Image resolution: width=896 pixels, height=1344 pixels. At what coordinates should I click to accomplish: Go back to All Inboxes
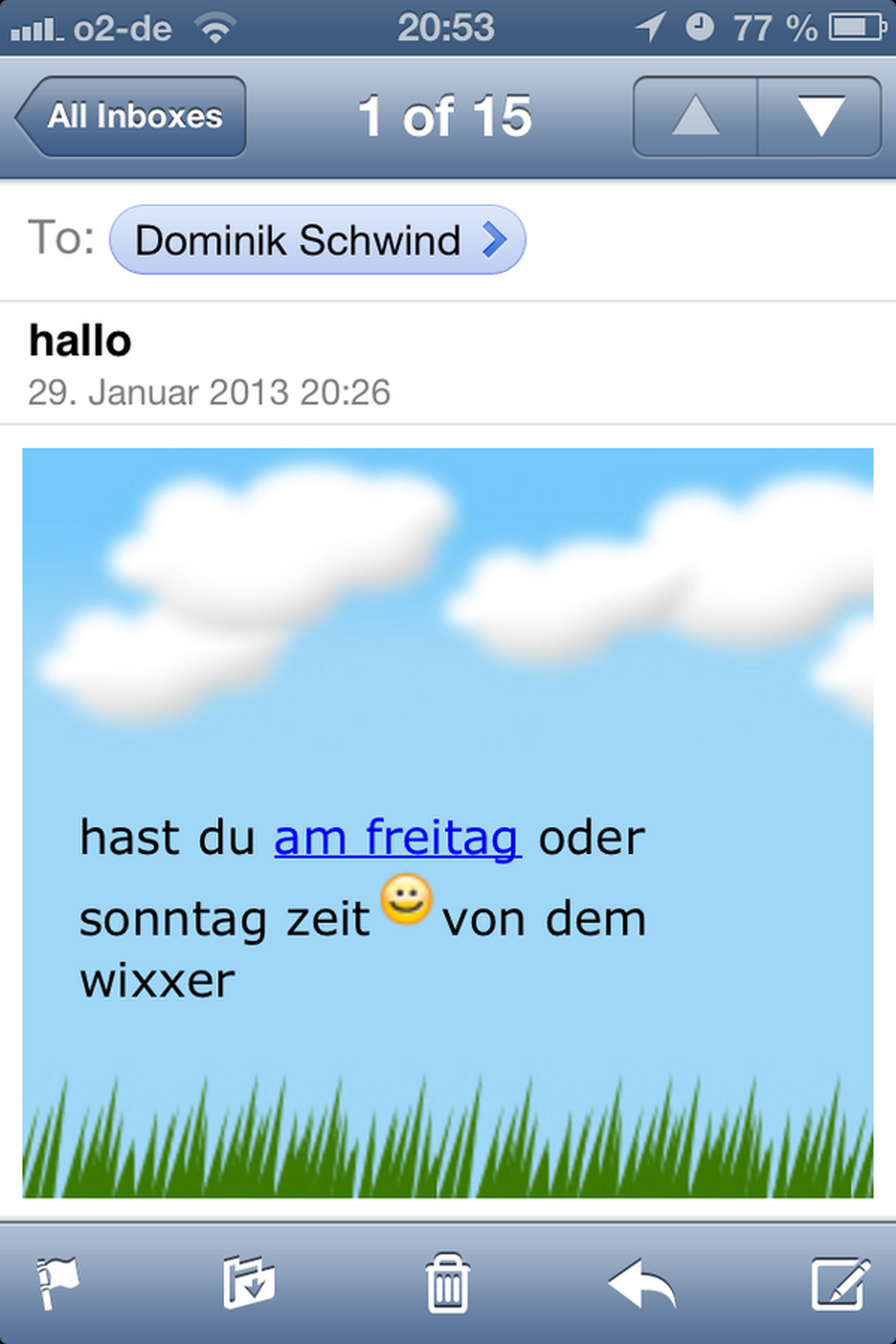tap(132, 116)
